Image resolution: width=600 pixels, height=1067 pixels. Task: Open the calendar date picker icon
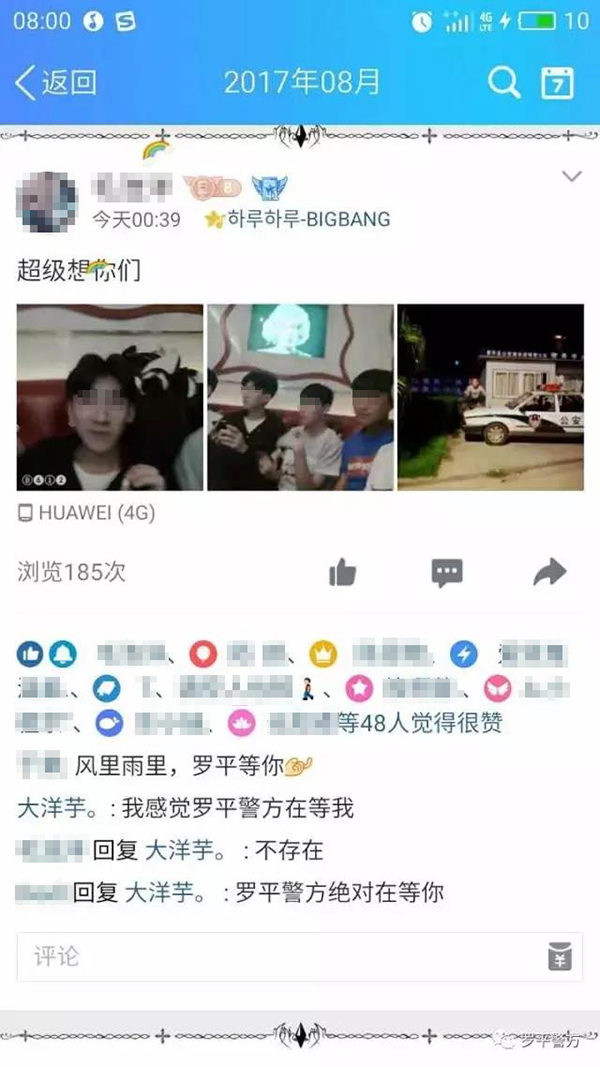[557, 83]
